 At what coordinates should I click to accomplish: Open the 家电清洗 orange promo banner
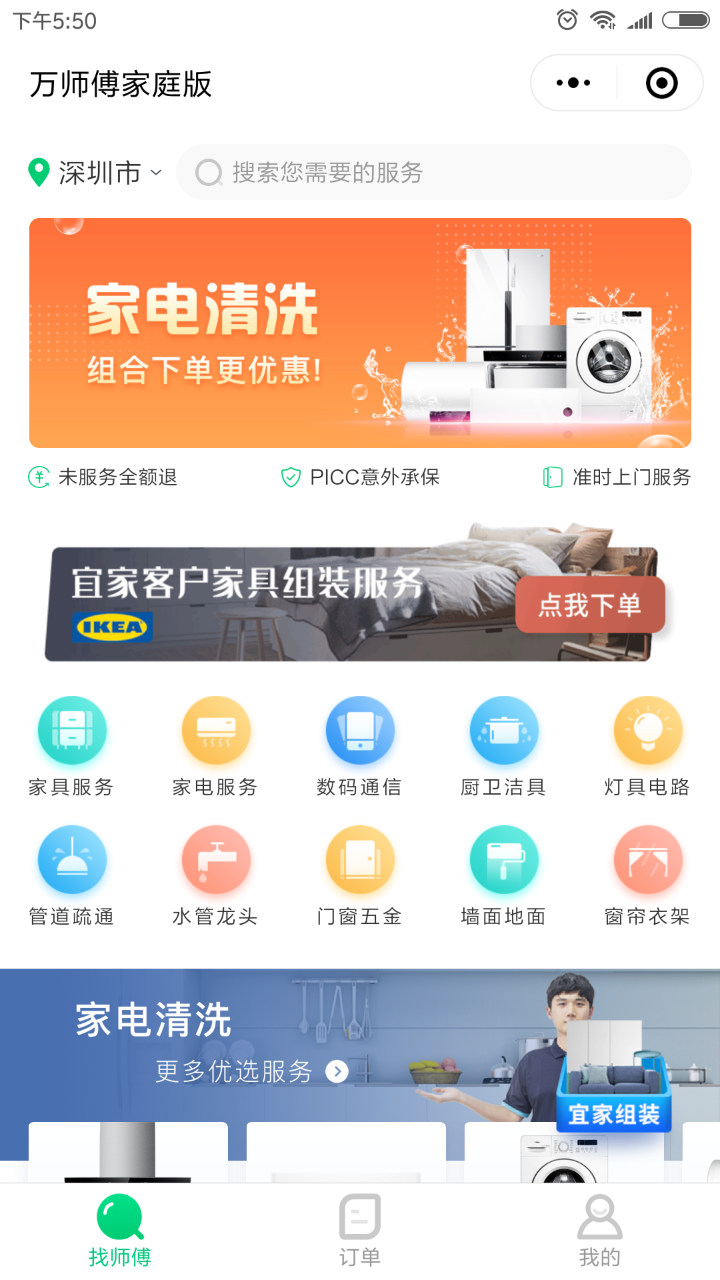click(x=360, y=333)
